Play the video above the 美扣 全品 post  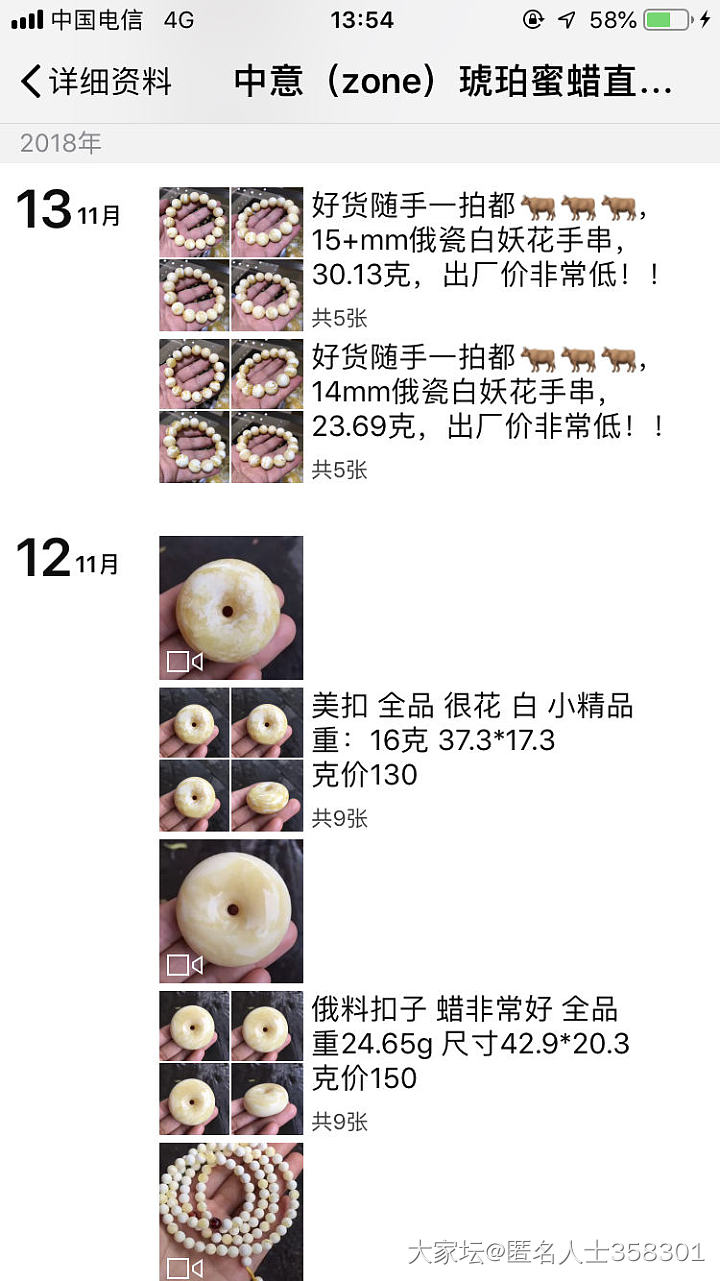[x=231, y=608]
